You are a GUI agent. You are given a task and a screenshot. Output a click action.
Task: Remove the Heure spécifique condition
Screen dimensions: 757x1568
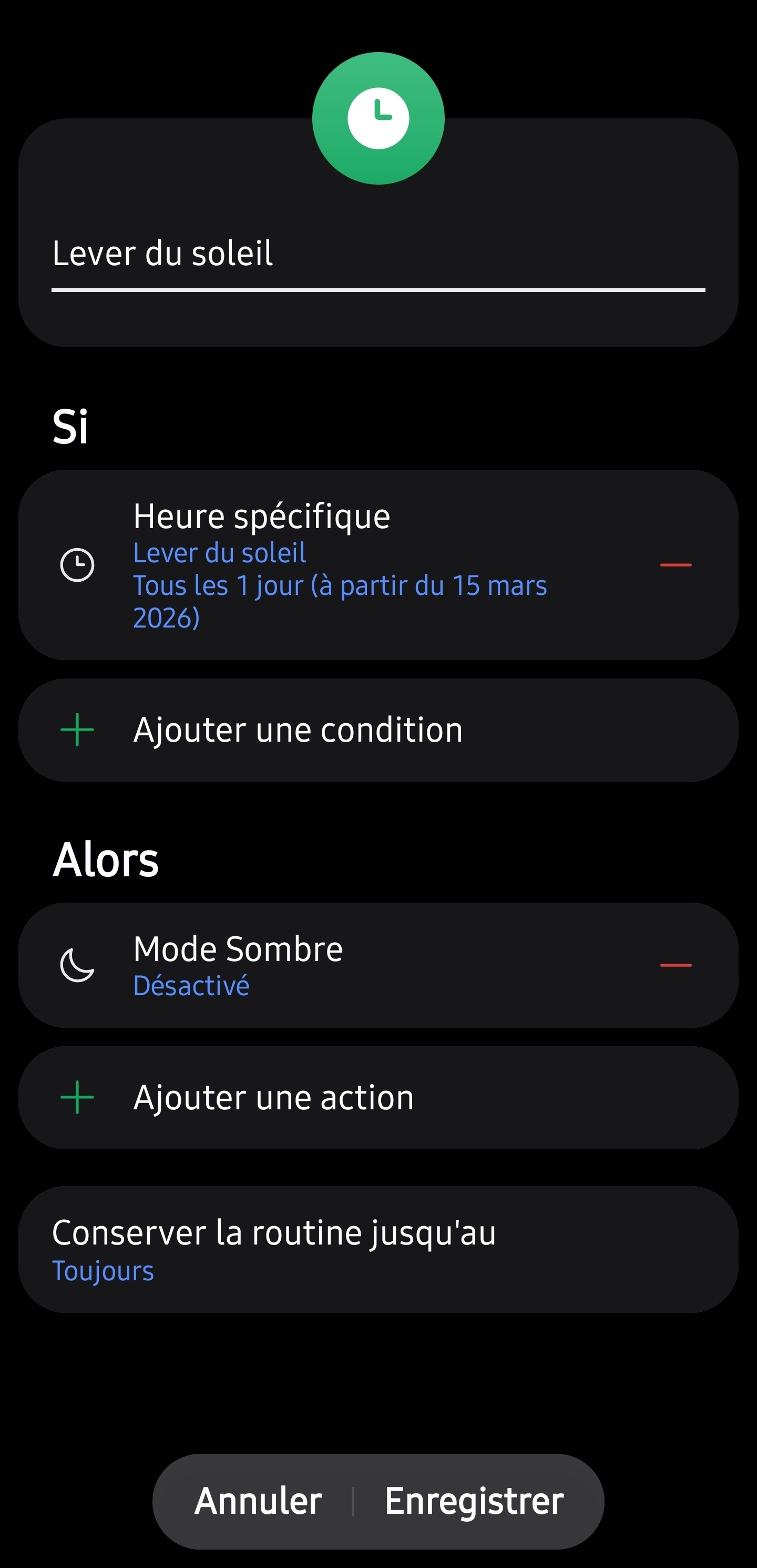(676, 565)
